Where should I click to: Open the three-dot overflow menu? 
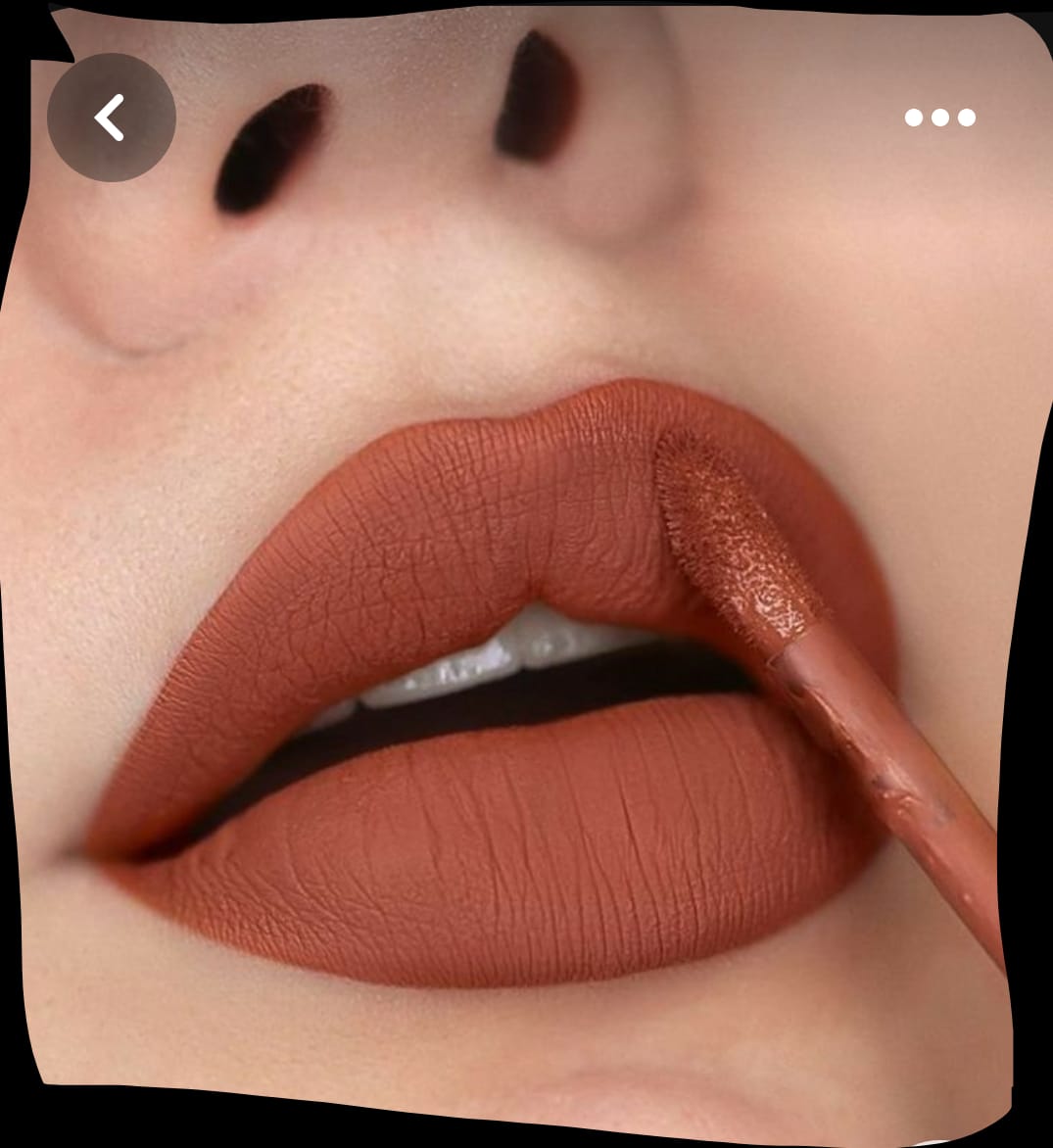[x=939, y=118]
